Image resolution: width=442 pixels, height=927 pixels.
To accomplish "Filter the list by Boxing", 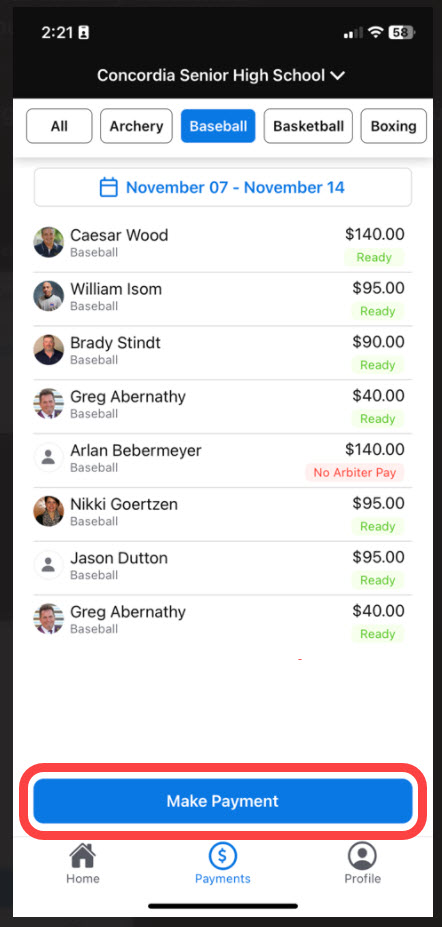I will (x=394, y=126).
